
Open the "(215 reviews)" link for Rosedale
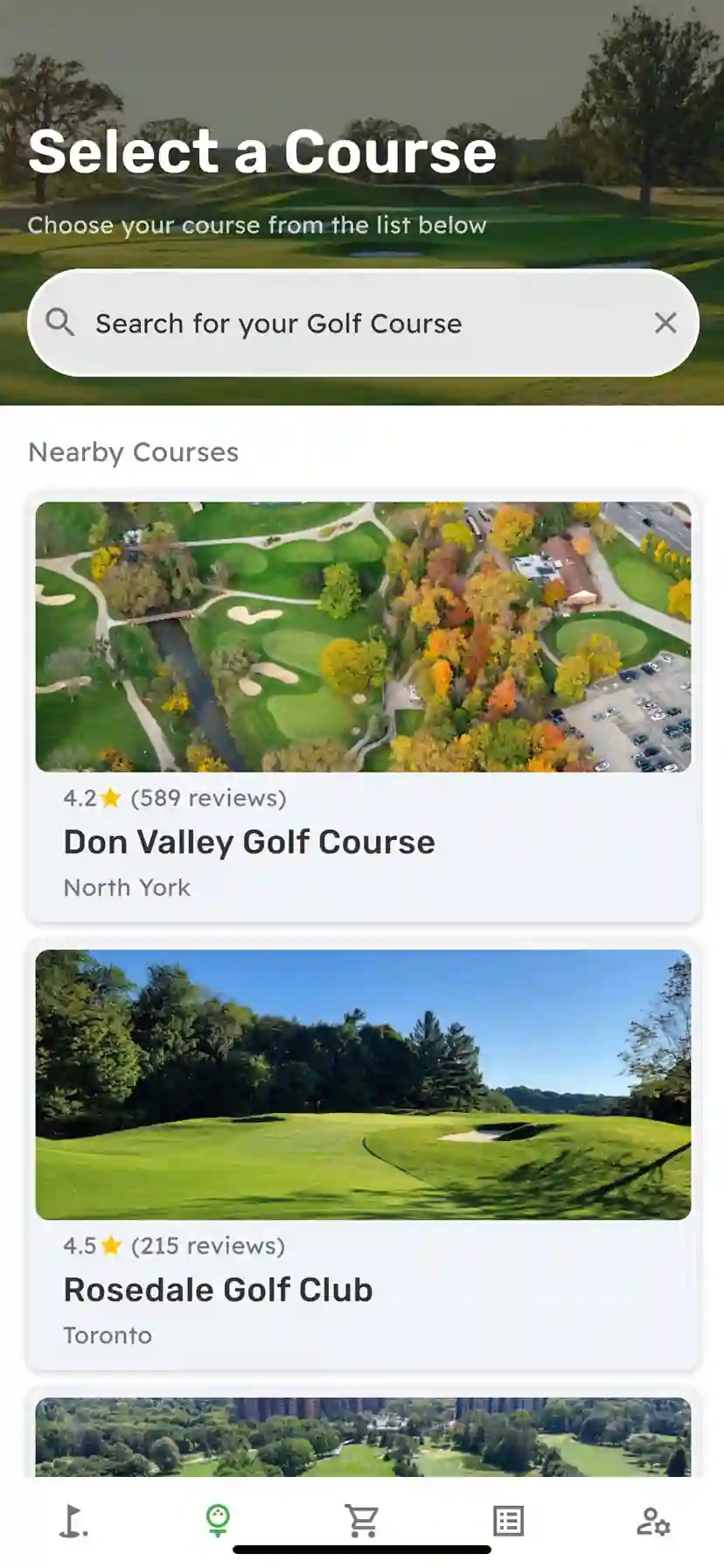point(208,1246)
